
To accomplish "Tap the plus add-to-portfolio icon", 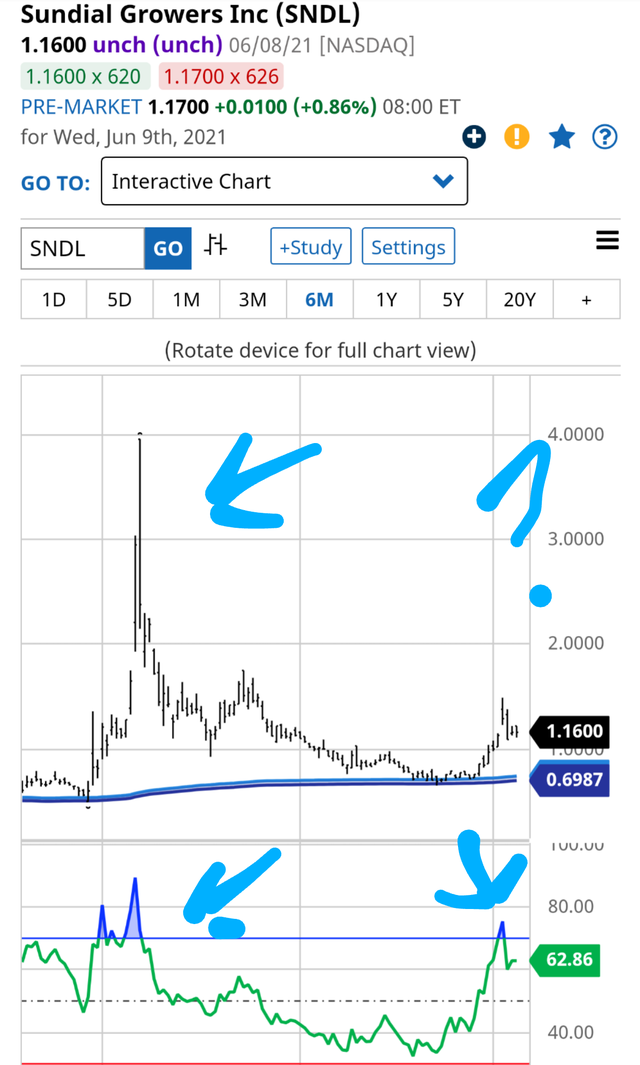I will [x=474, y=137].
